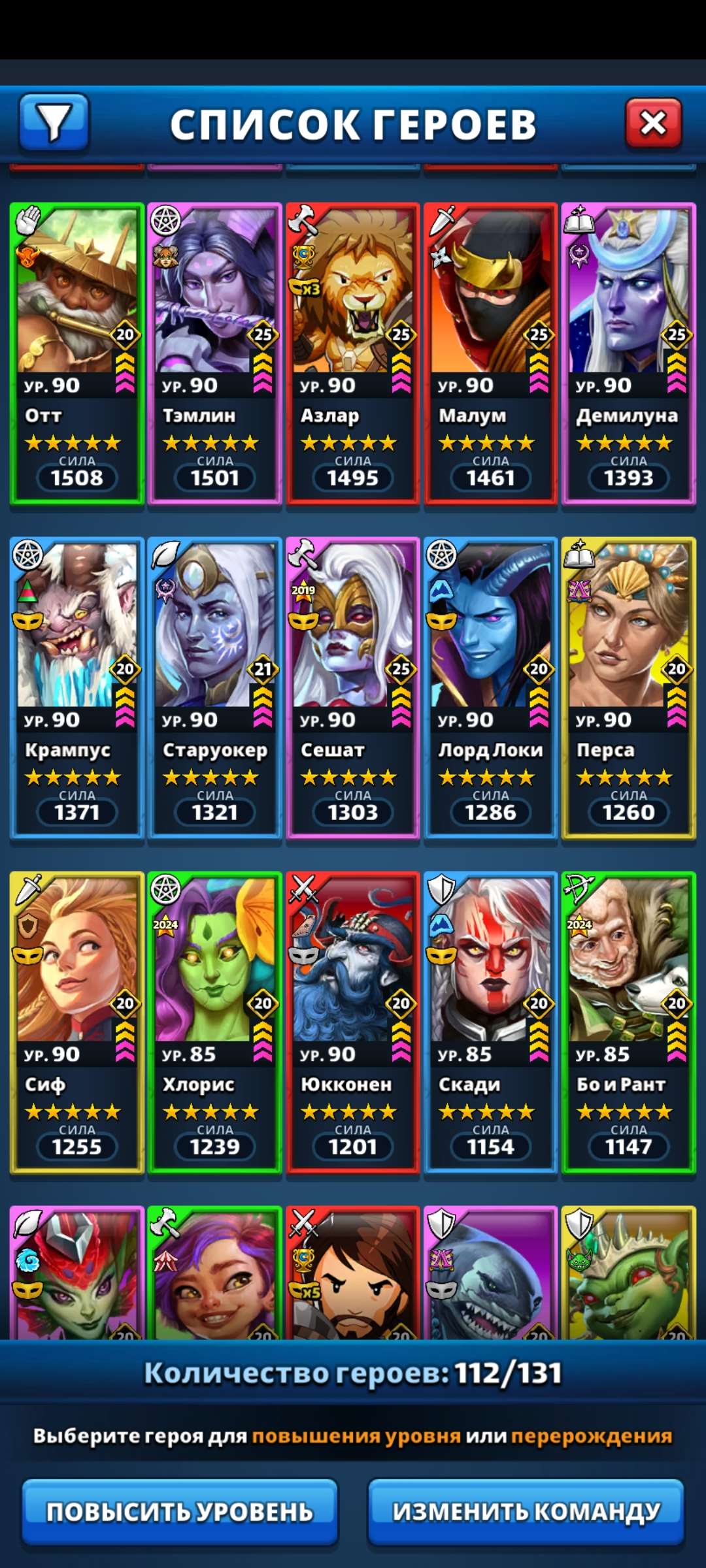Open the Лорд Локи card
Screen dimensions: 706x1568
click(491, 688)
